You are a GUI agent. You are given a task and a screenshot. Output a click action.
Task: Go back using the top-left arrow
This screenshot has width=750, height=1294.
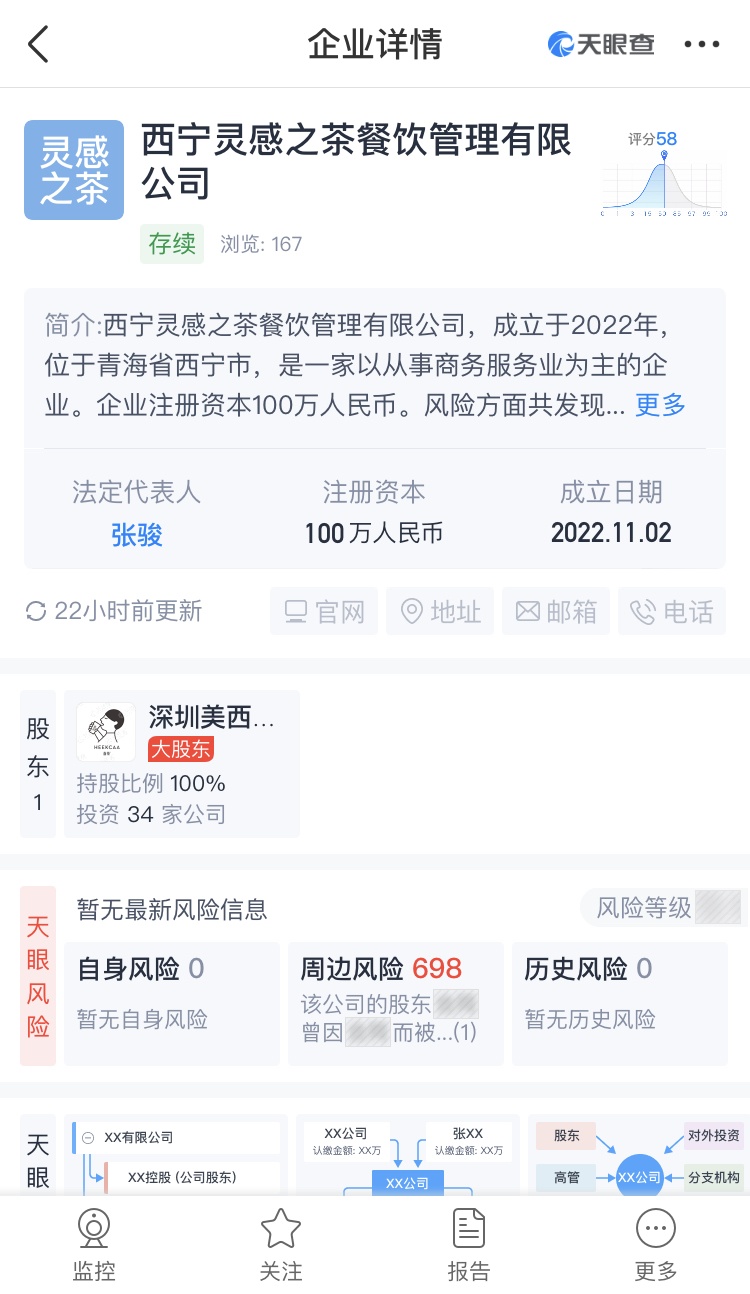[38, 44]
